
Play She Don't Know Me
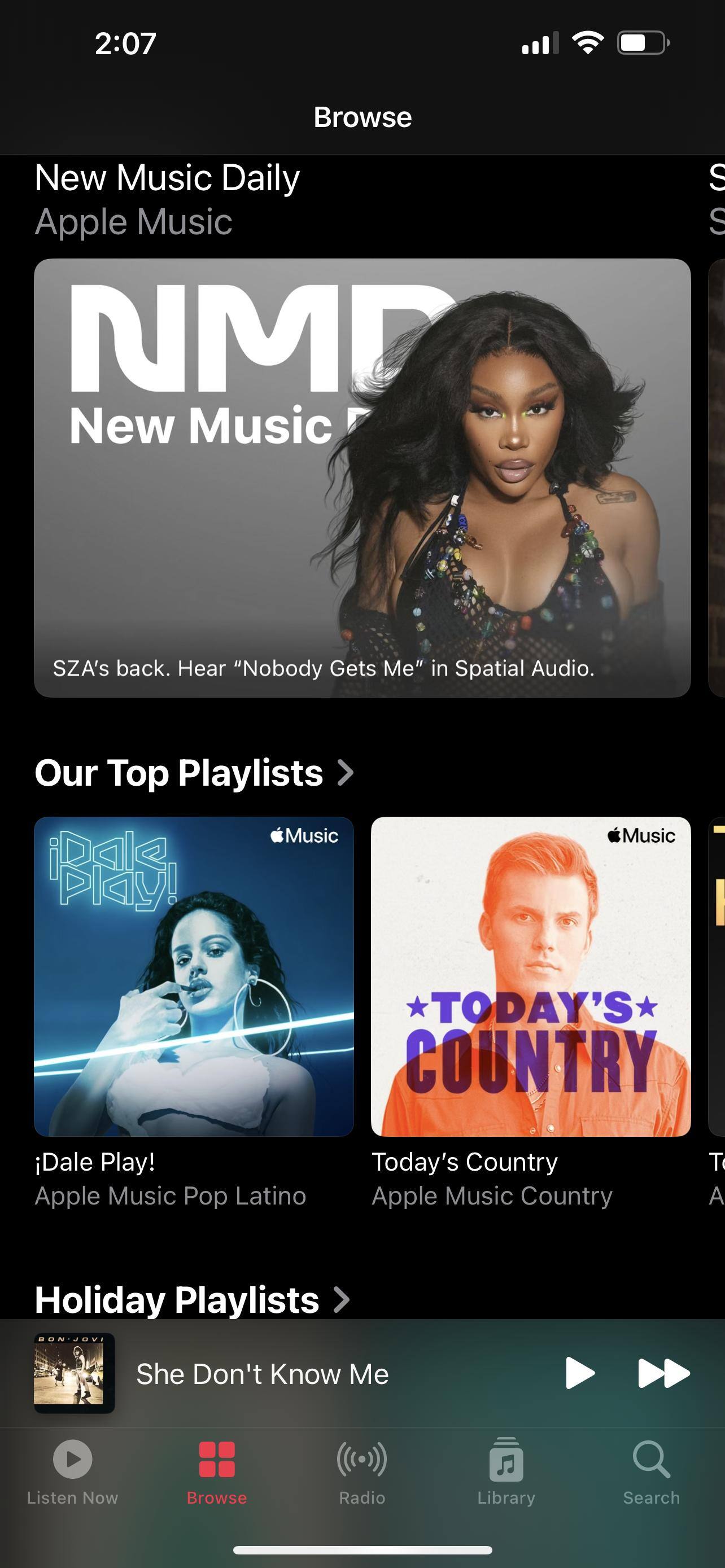579,1373
